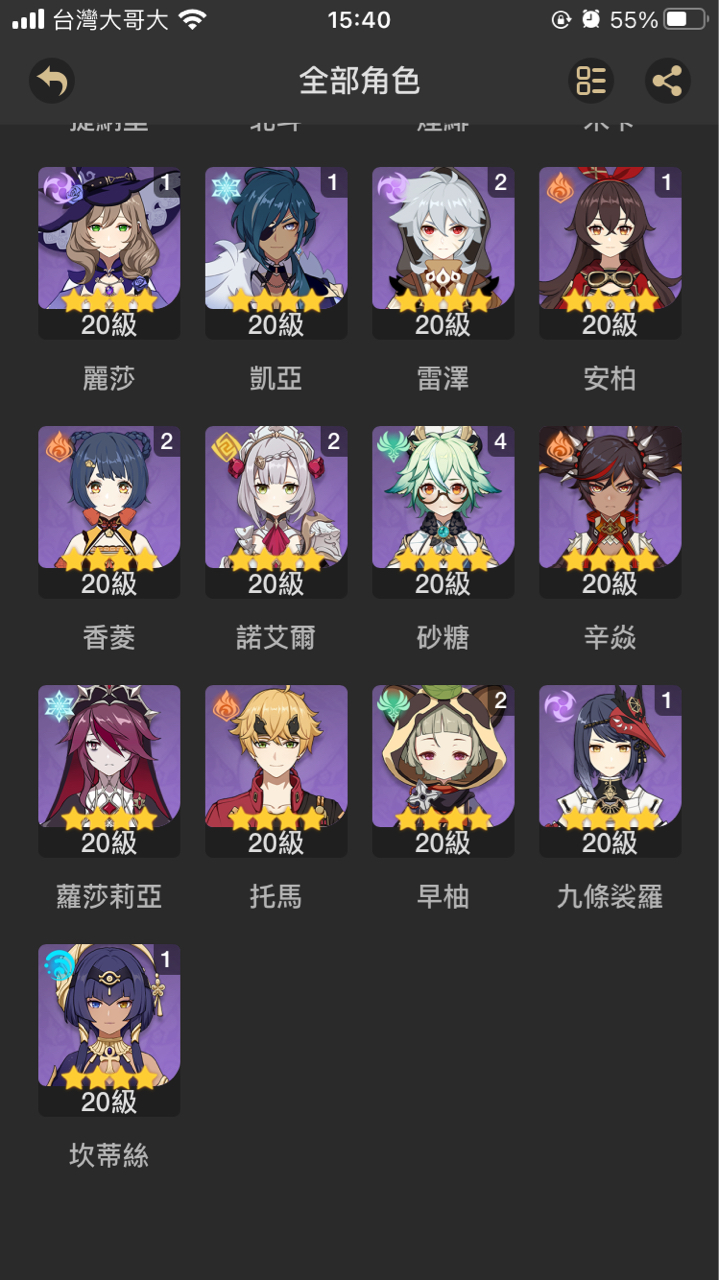The width and height of the screenshot is (719, 1280).
Task: View details of 蘿莎莉亞
Action: point(109,771)
